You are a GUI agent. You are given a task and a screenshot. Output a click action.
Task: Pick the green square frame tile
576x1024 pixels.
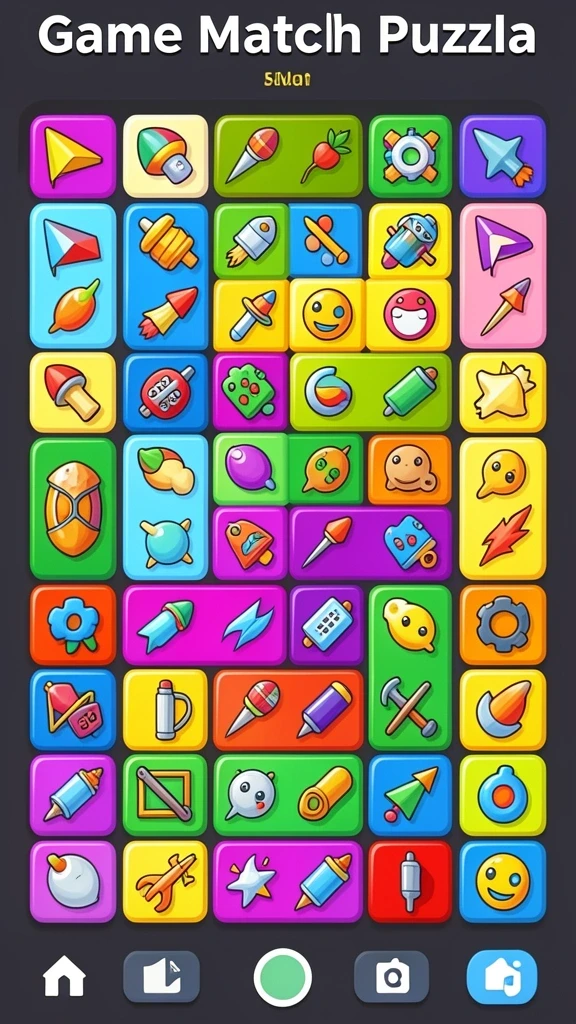[165, 795]
